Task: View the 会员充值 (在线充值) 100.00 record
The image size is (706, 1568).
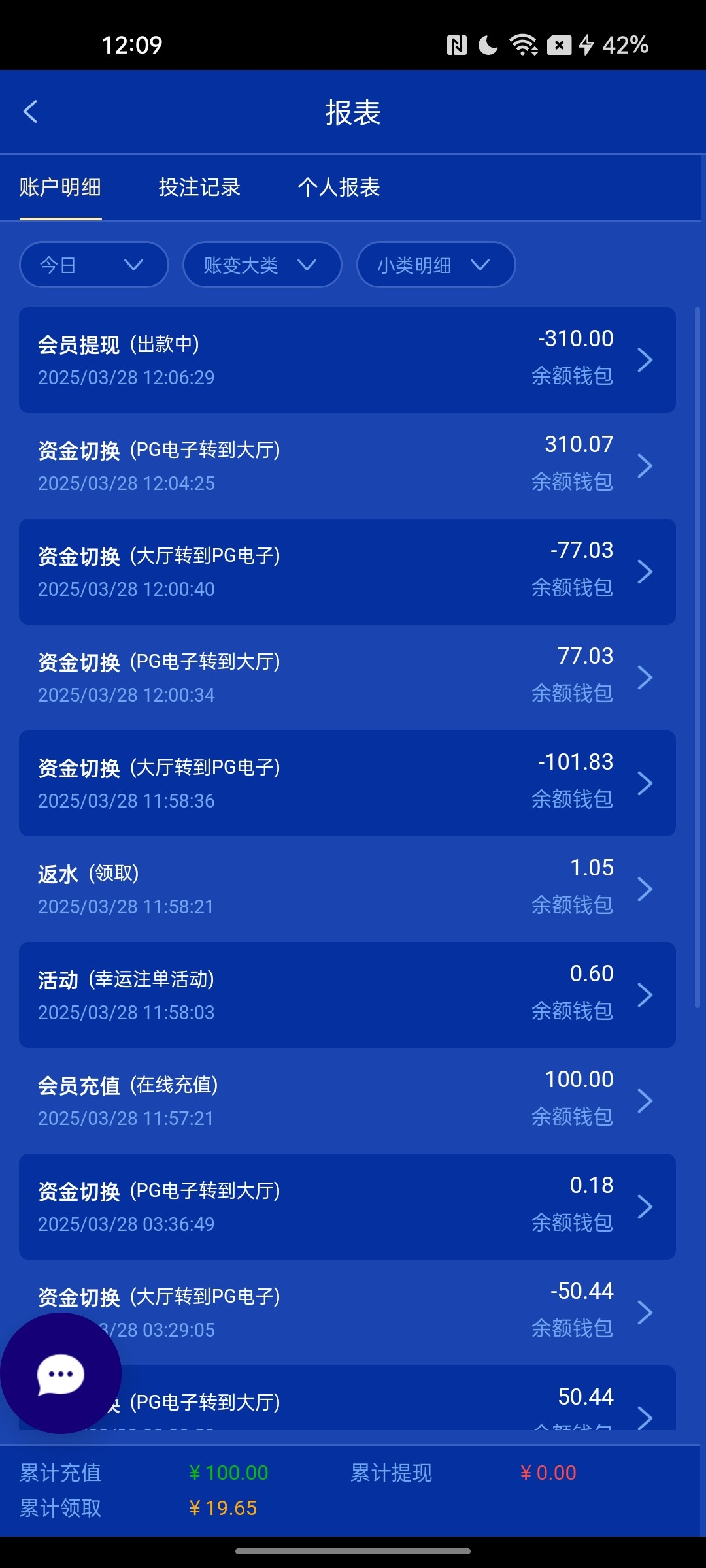Action: [x=347, y=1101]
